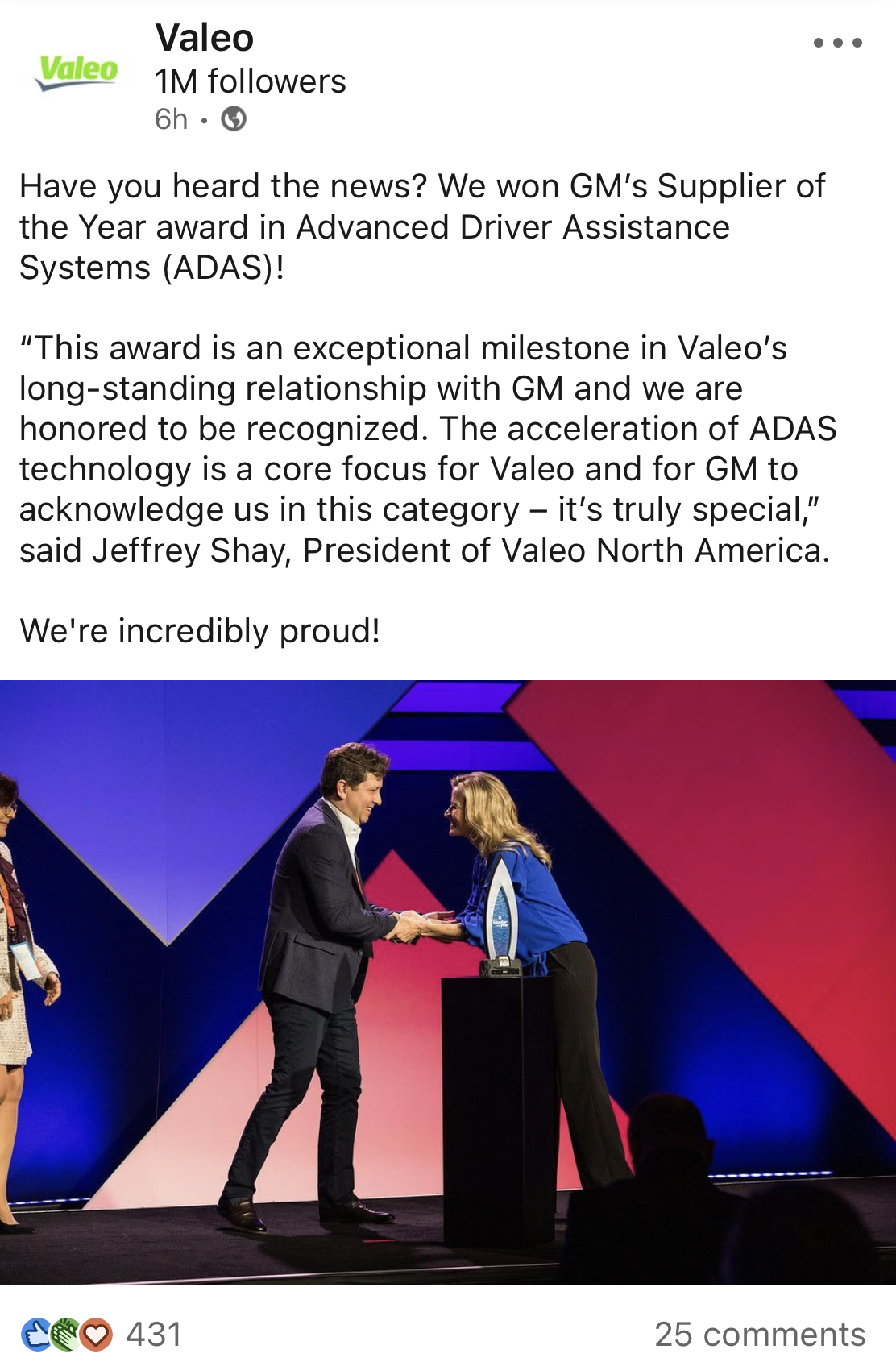Screen dimensions: 896x1362
Task: Open Valeo's company page via logo
Action: point(77,72)
